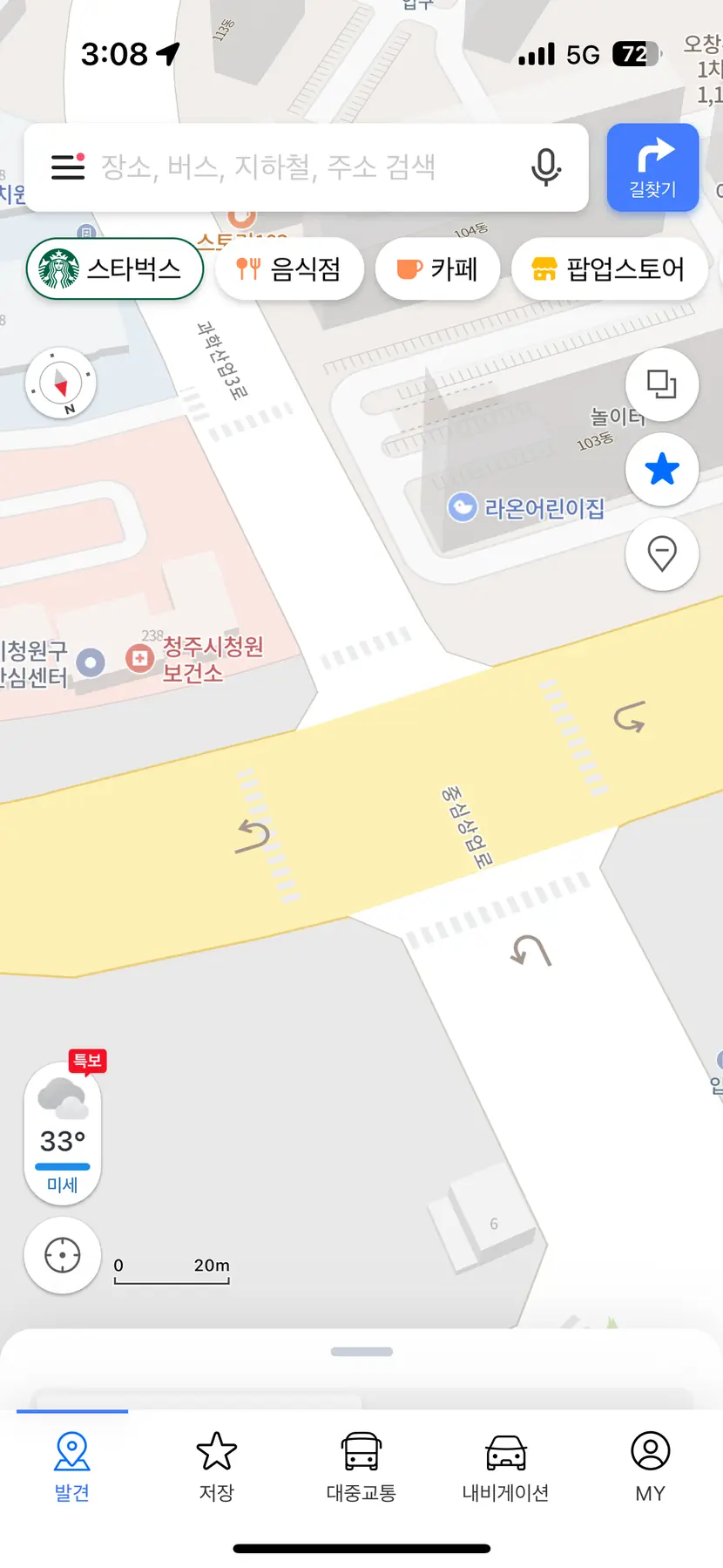Open the 내비게이션 tab
Screen dimensions: 723x1568
506,1466
